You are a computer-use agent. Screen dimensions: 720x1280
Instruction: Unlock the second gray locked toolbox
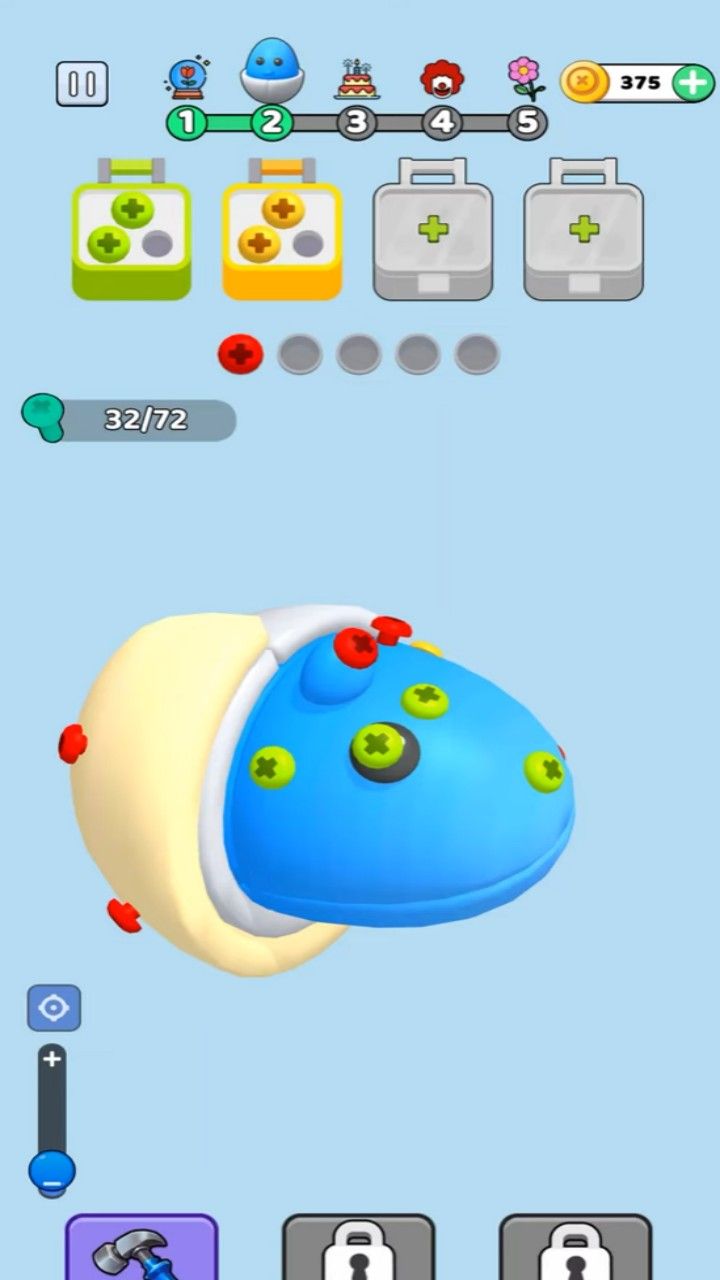coord(583,229)
